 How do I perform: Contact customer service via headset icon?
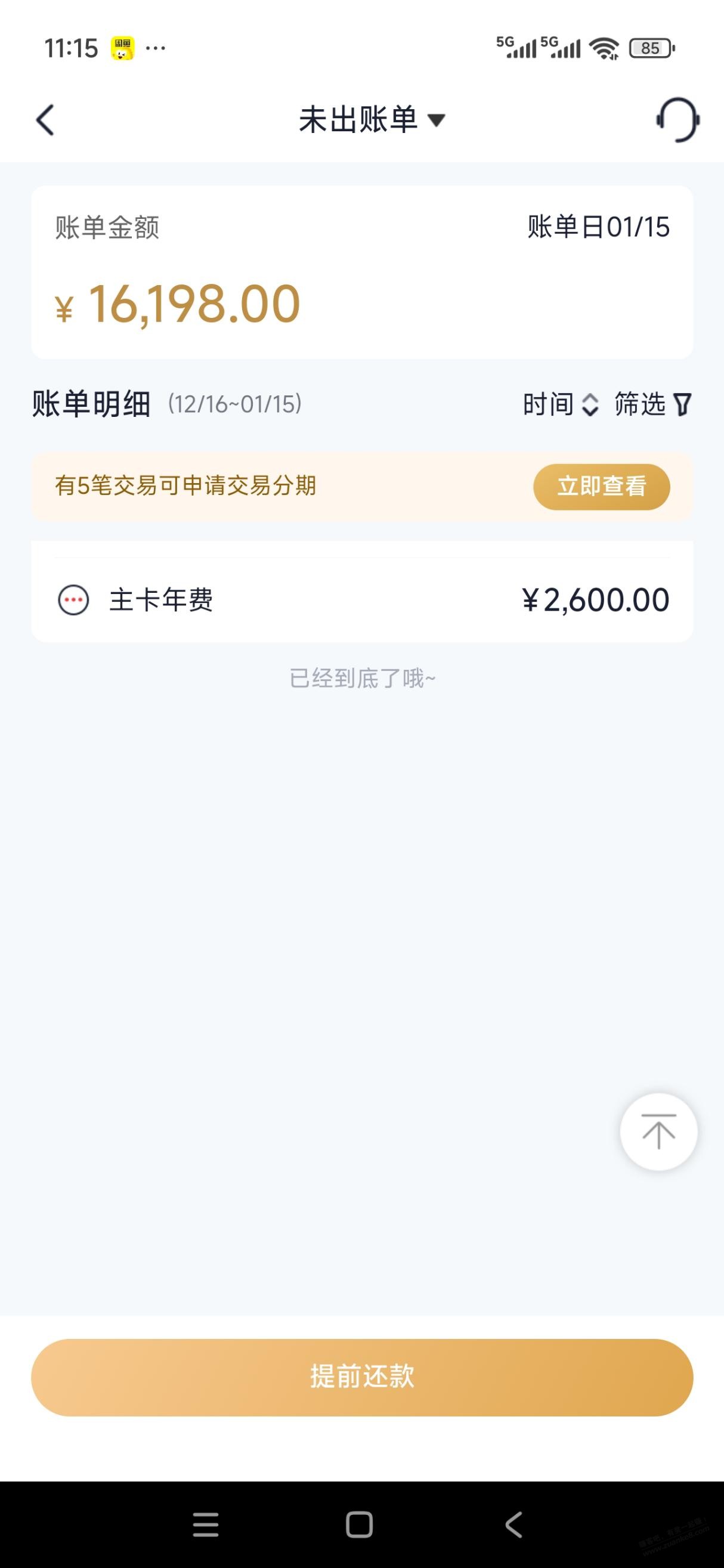tap(677, 119)
